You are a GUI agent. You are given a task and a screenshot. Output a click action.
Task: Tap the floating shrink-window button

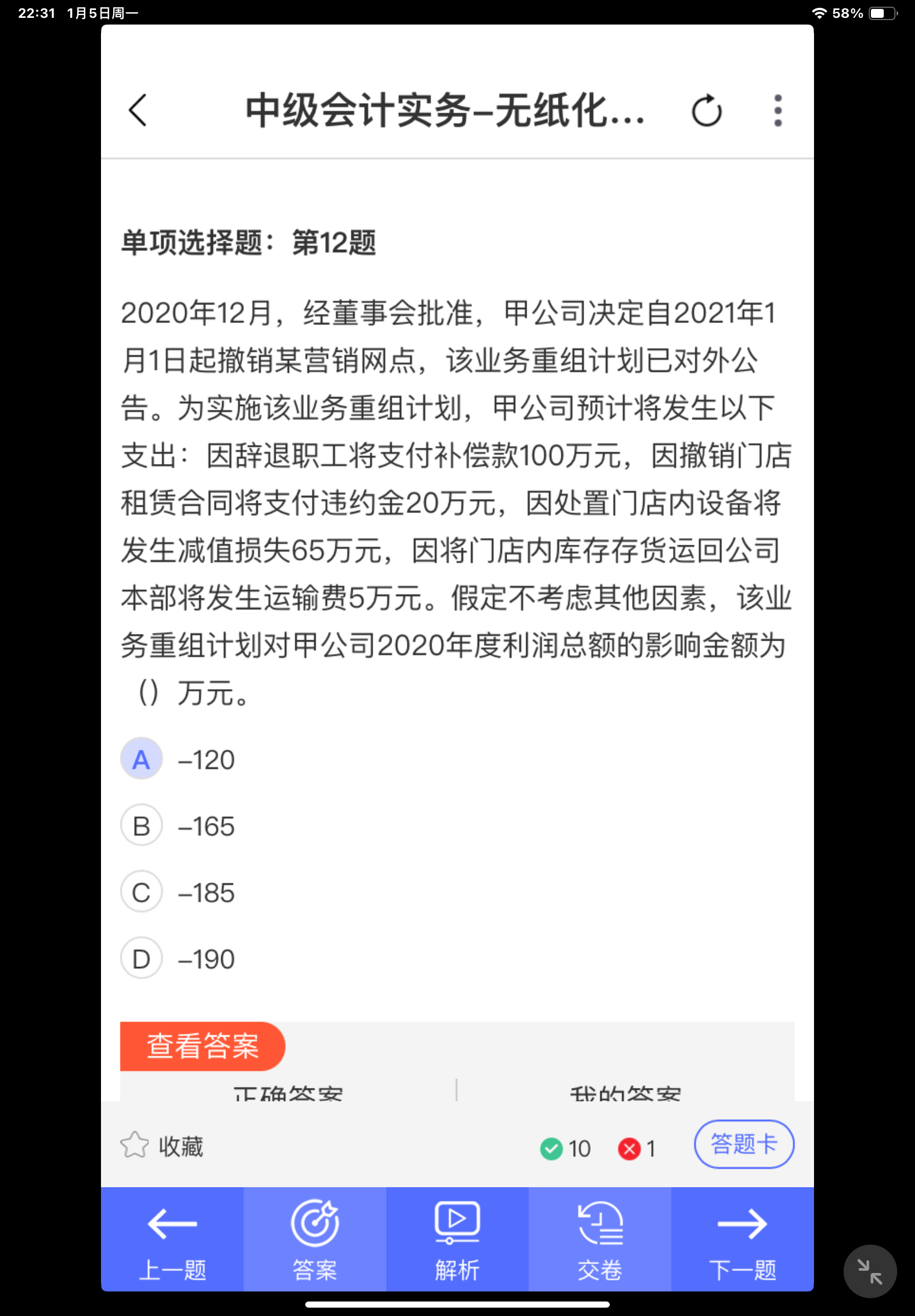869,1271
